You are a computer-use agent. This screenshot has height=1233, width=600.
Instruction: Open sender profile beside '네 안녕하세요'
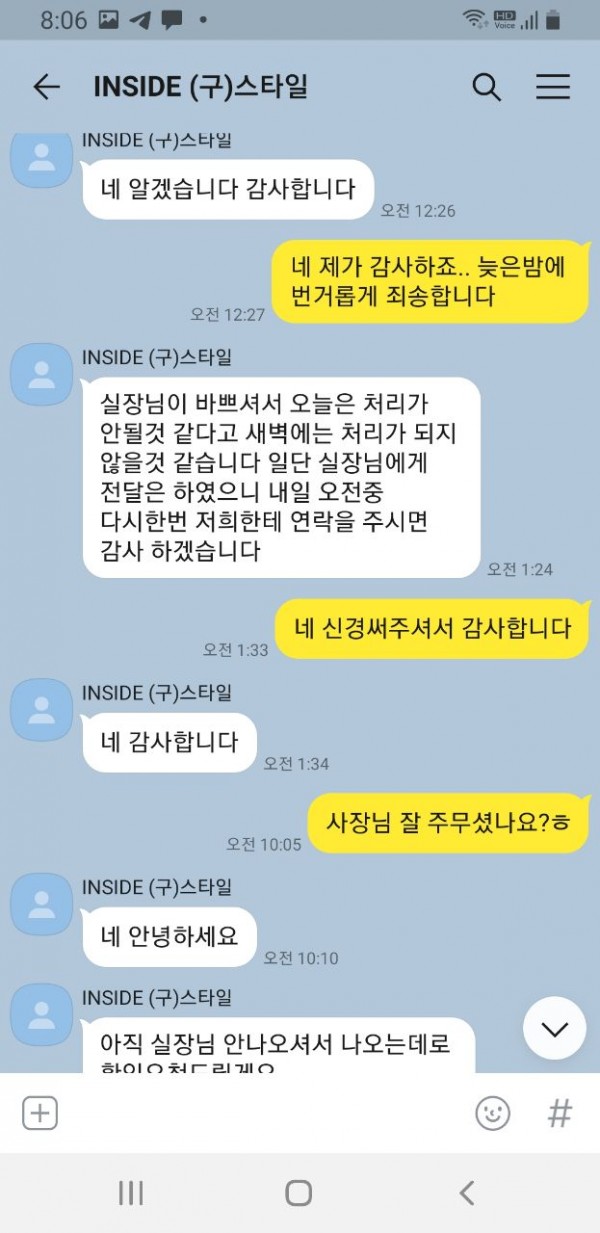41,910
